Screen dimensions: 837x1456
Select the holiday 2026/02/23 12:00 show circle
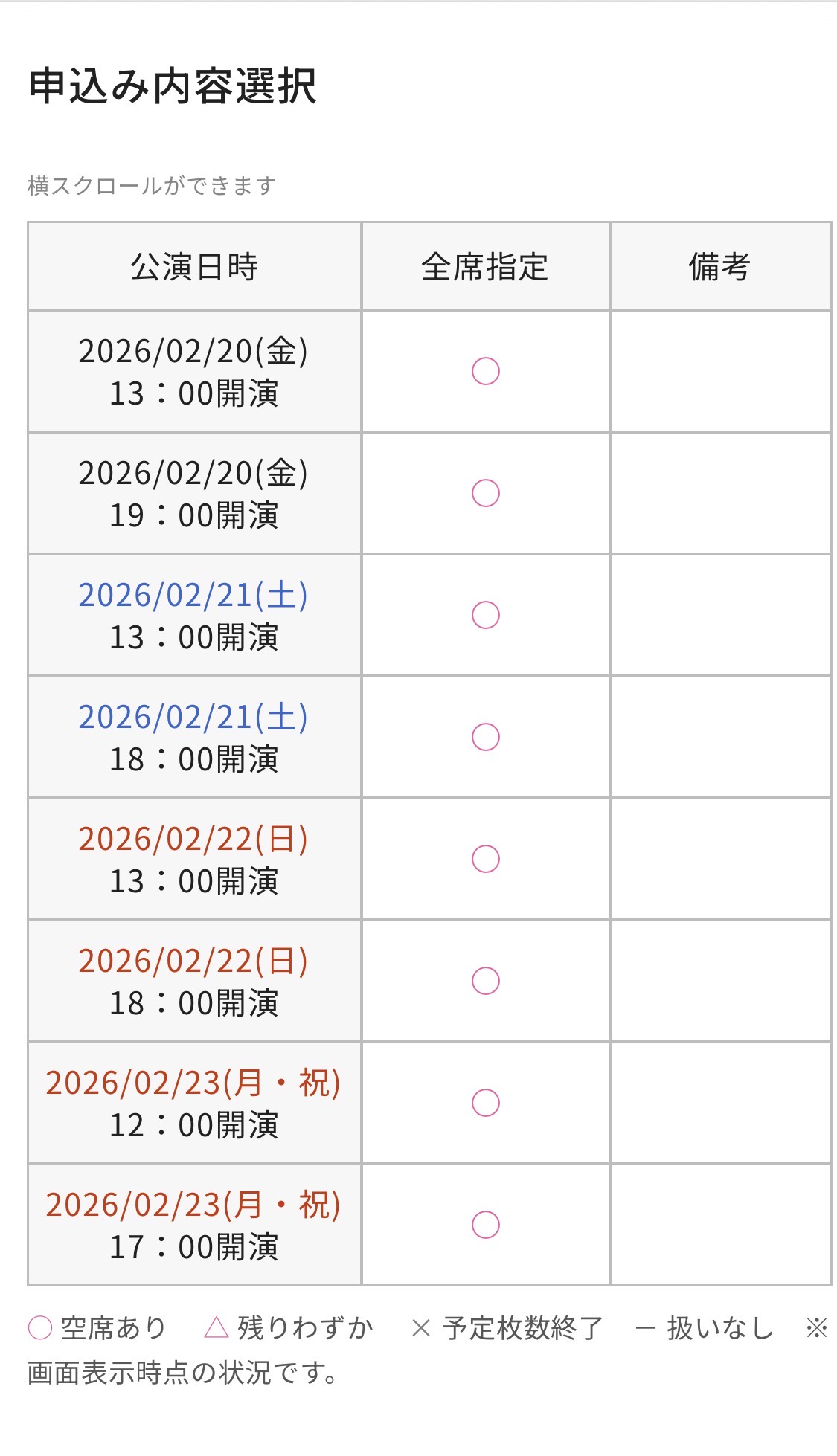point(485,1103)
